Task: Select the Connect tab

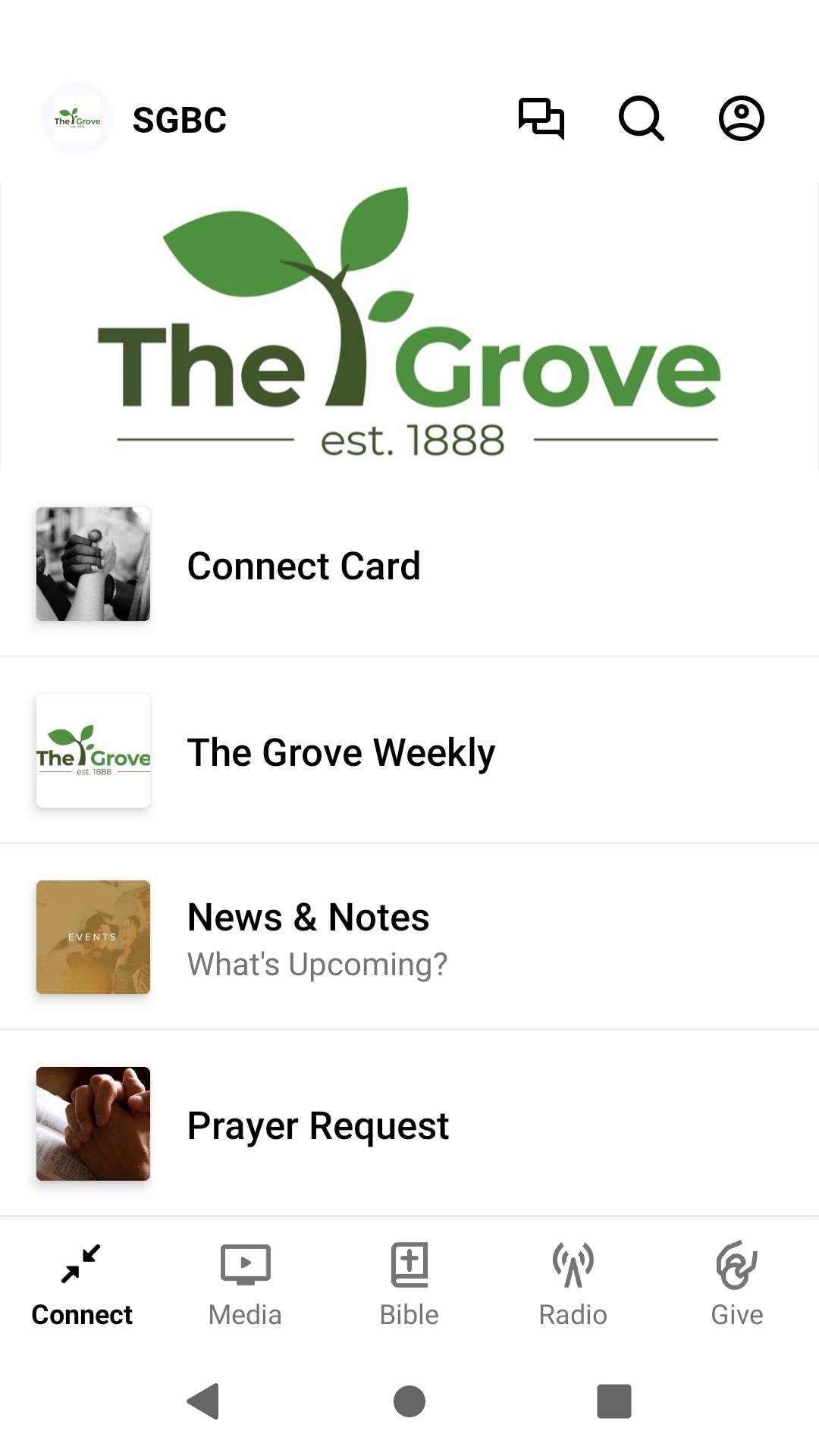Action: pos(82,1284)
